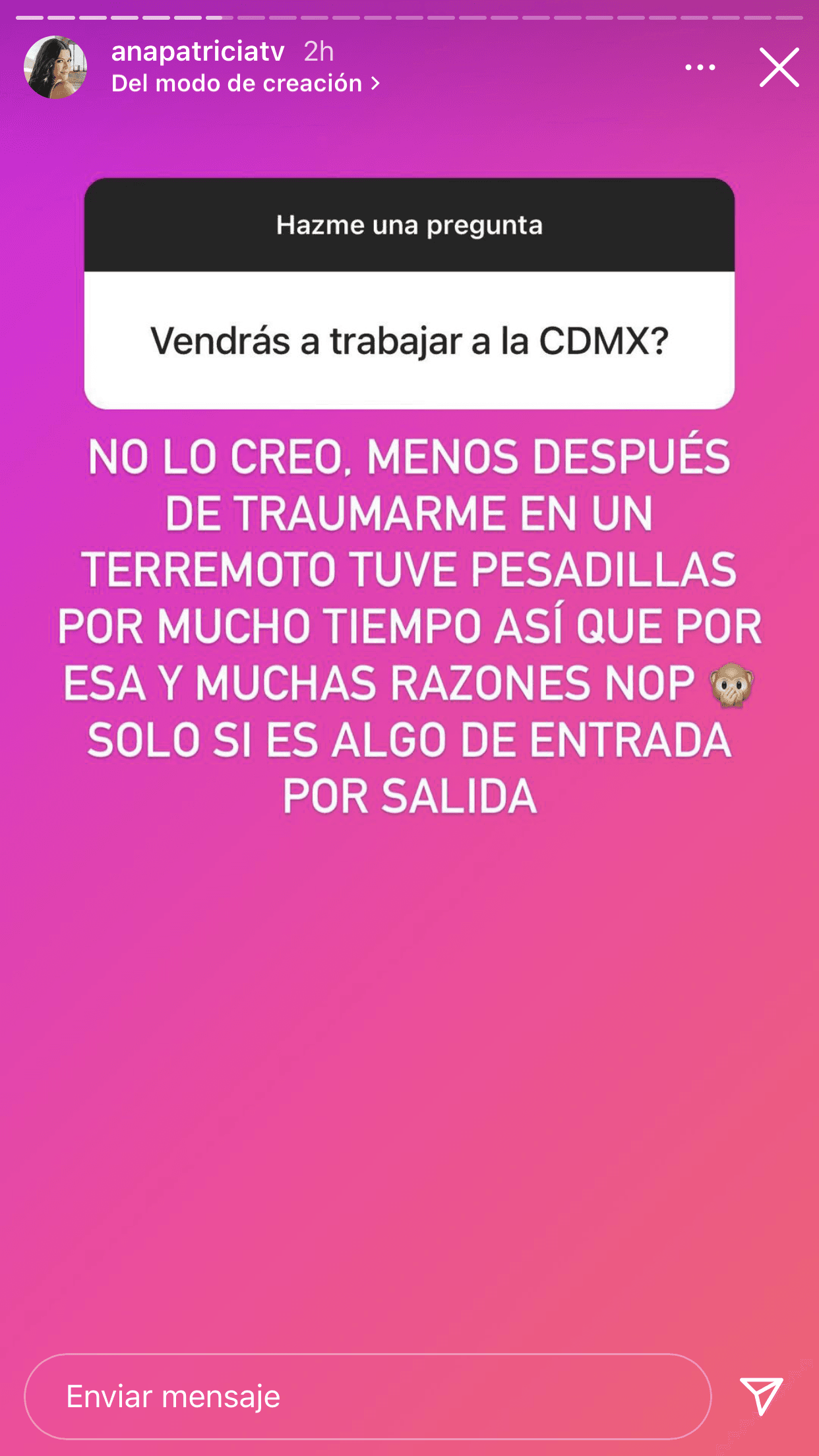Tap the camera thumbnail in profile avatar

tap(58, 66)
